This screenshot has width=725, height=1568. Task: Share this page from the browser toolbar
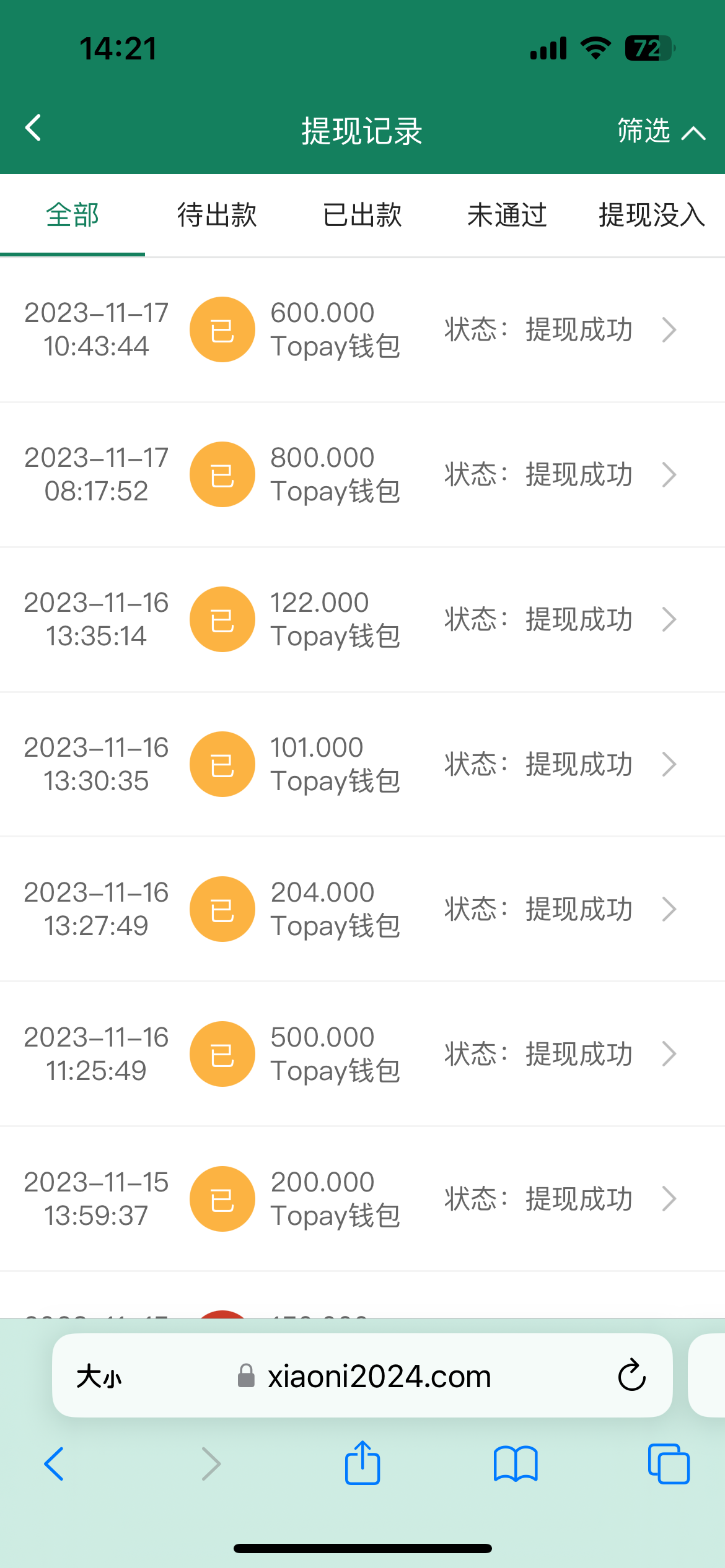coord(362,1464)
